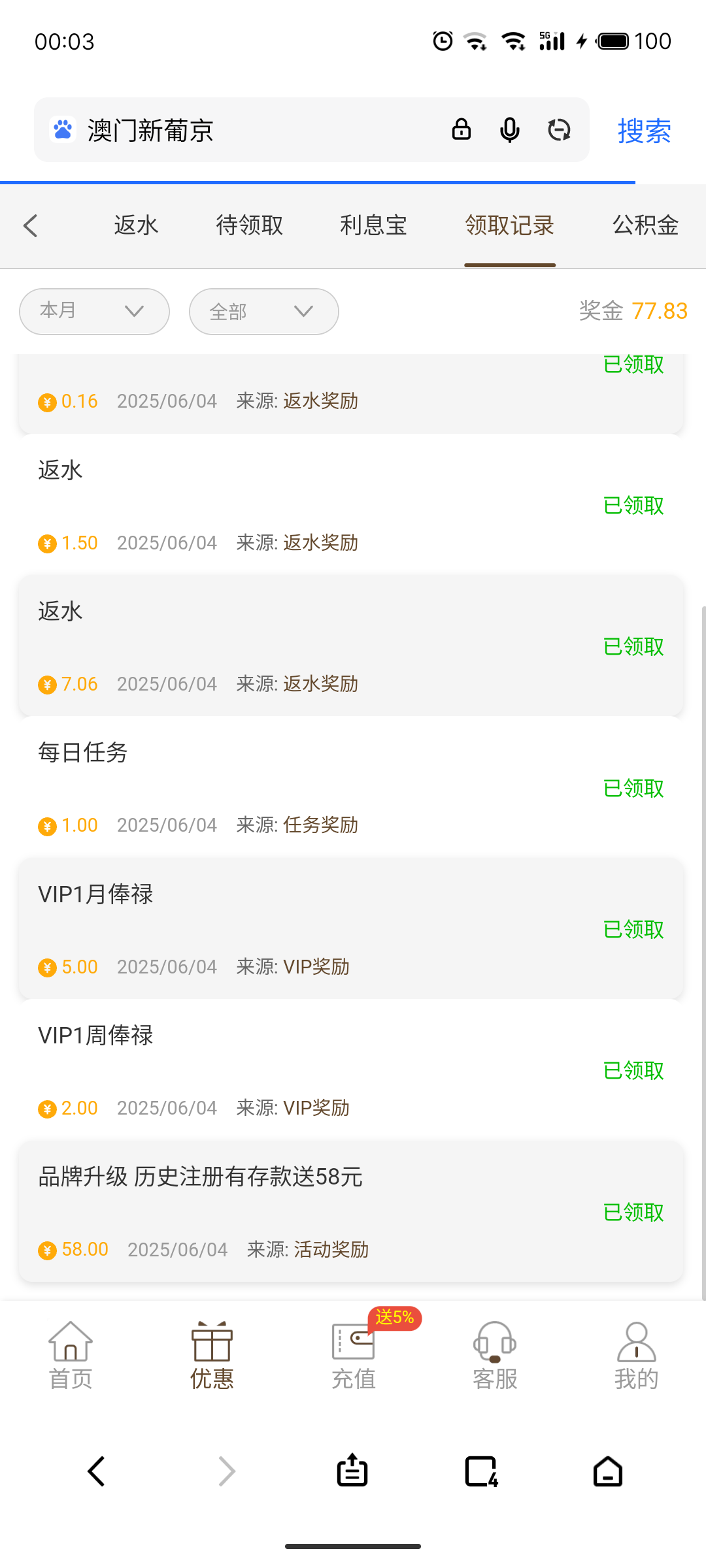Tap the browser home icon
706x1568 pixels.
point(607,1471)
